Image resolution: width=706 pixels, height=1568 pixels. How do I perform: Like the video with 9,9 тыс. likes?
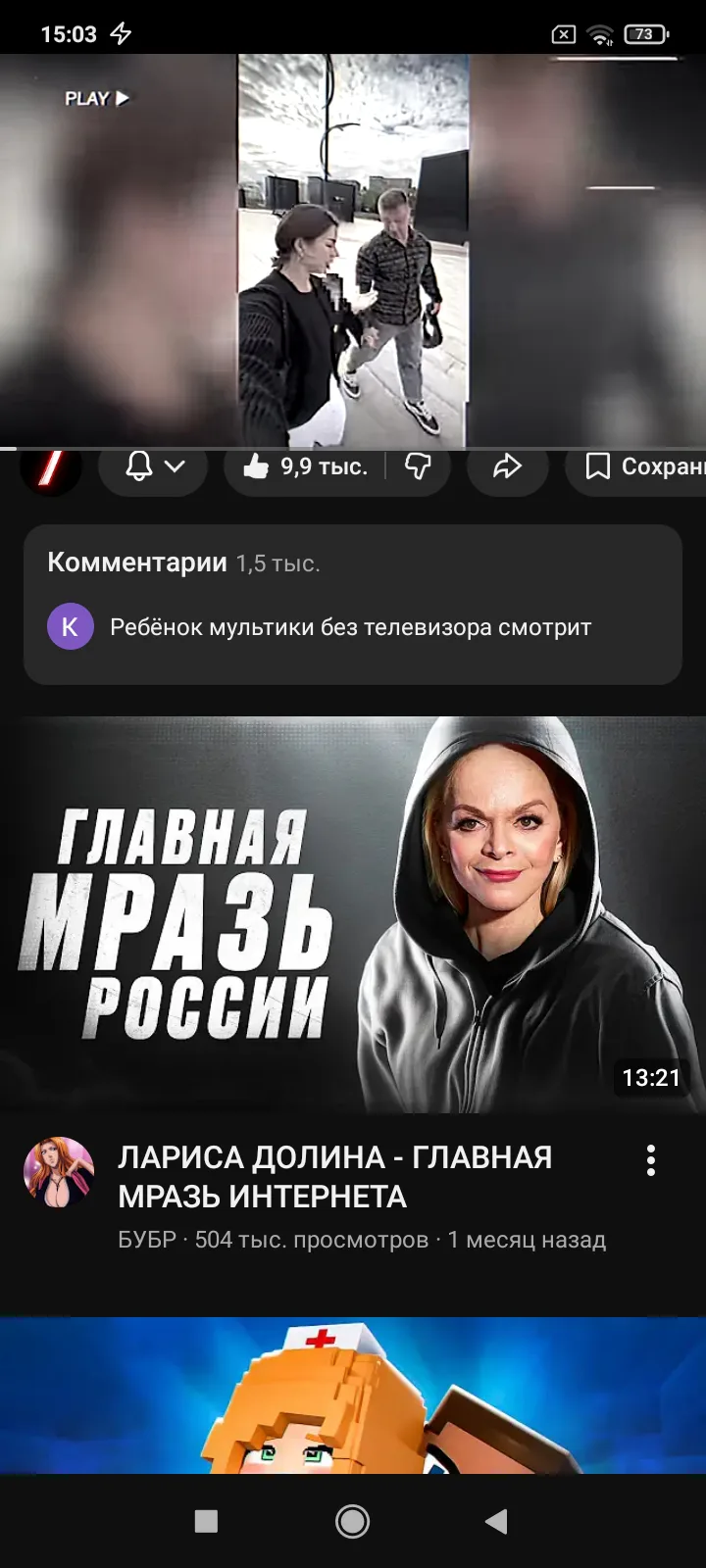(x=304, y=467)
